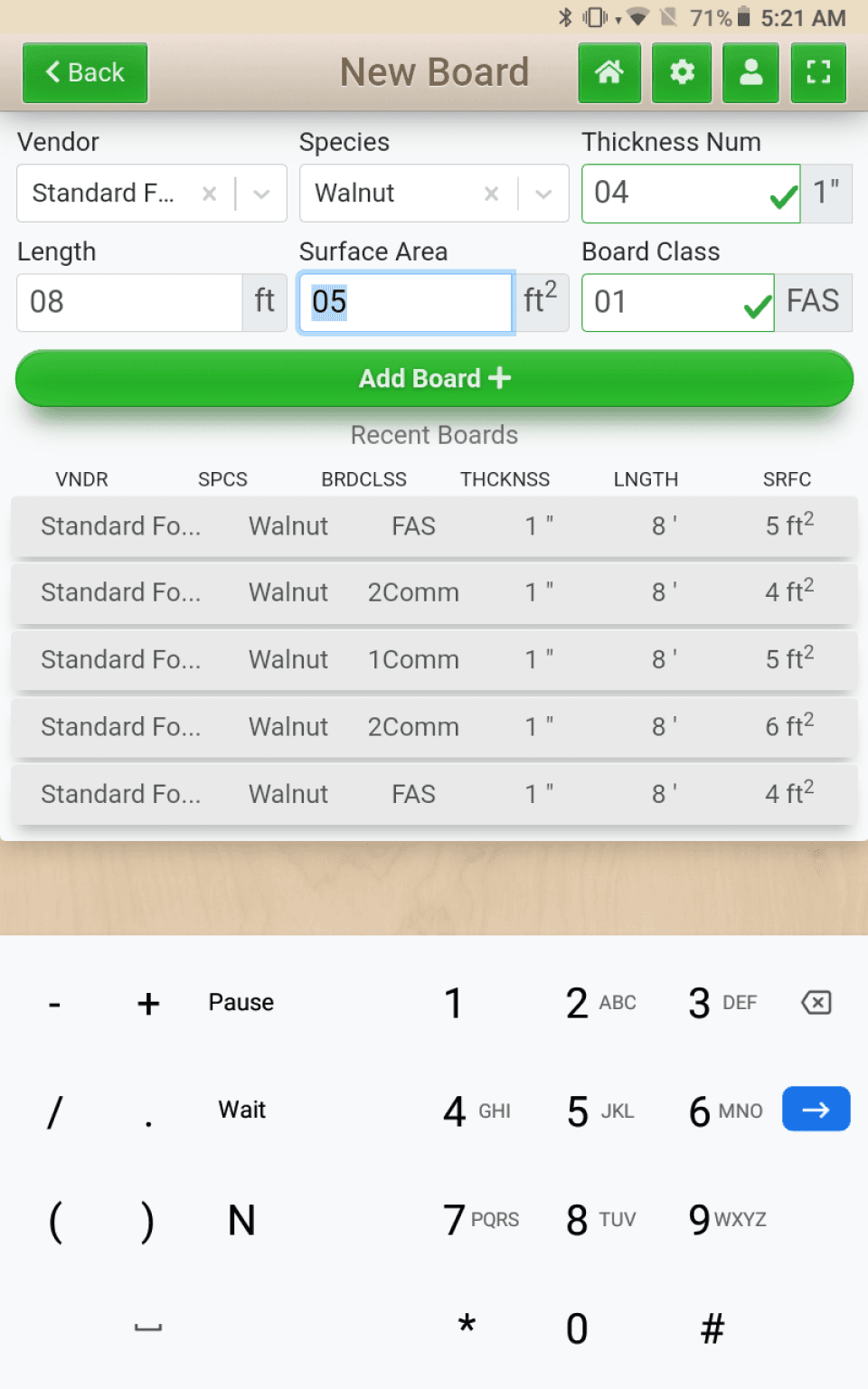Toggle fullscreen mode icon

pyautogui.click(x=818, y=72)
